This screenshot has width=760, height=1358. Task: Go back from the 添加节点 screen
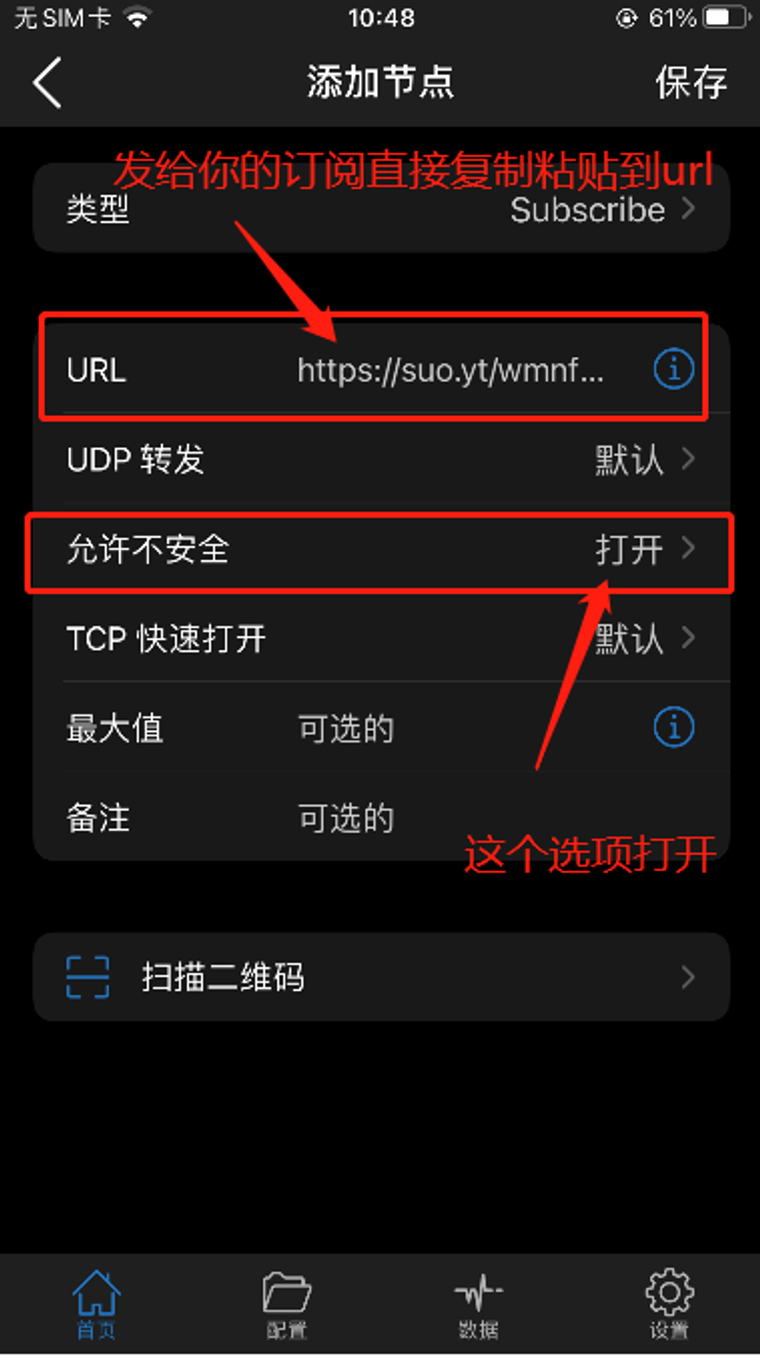(x=47, y=82)
